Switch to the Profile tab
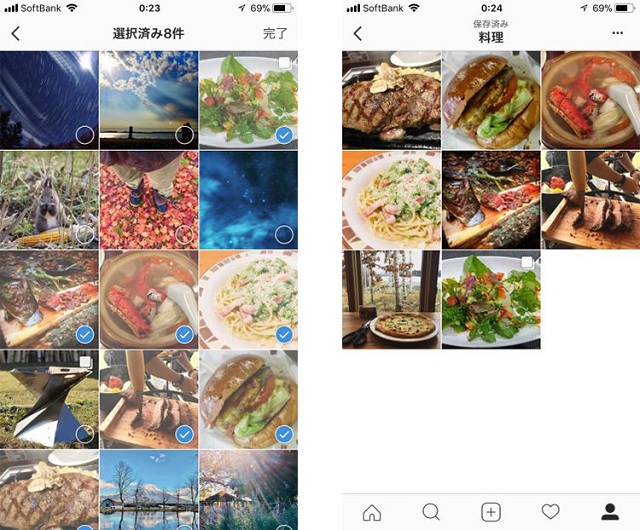 609,512
